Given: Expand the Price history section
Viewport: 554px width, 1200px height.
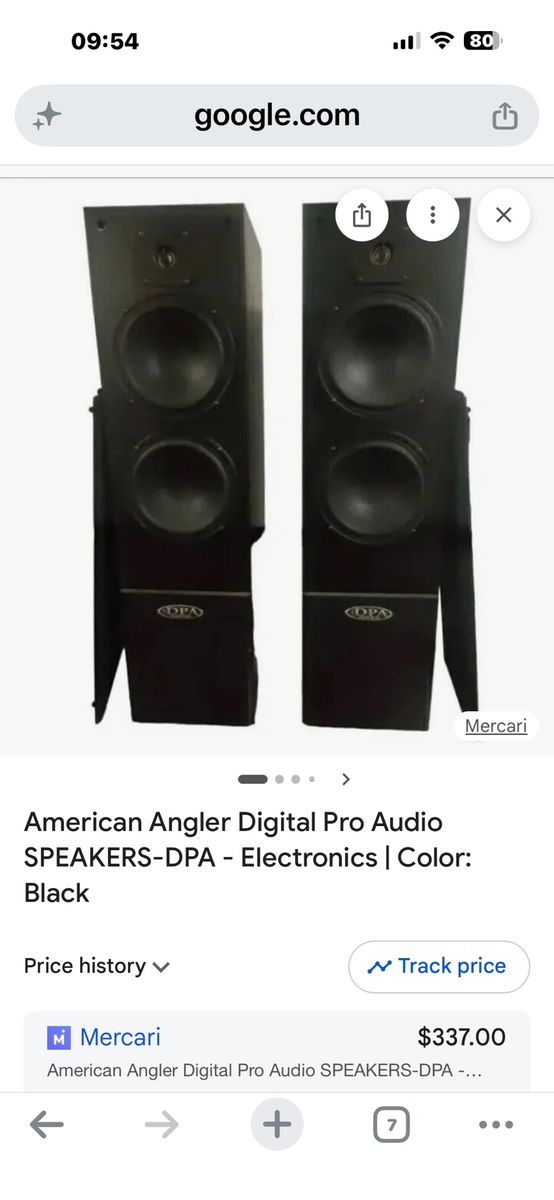Looking at the screenshot, I should click(97, 966).
